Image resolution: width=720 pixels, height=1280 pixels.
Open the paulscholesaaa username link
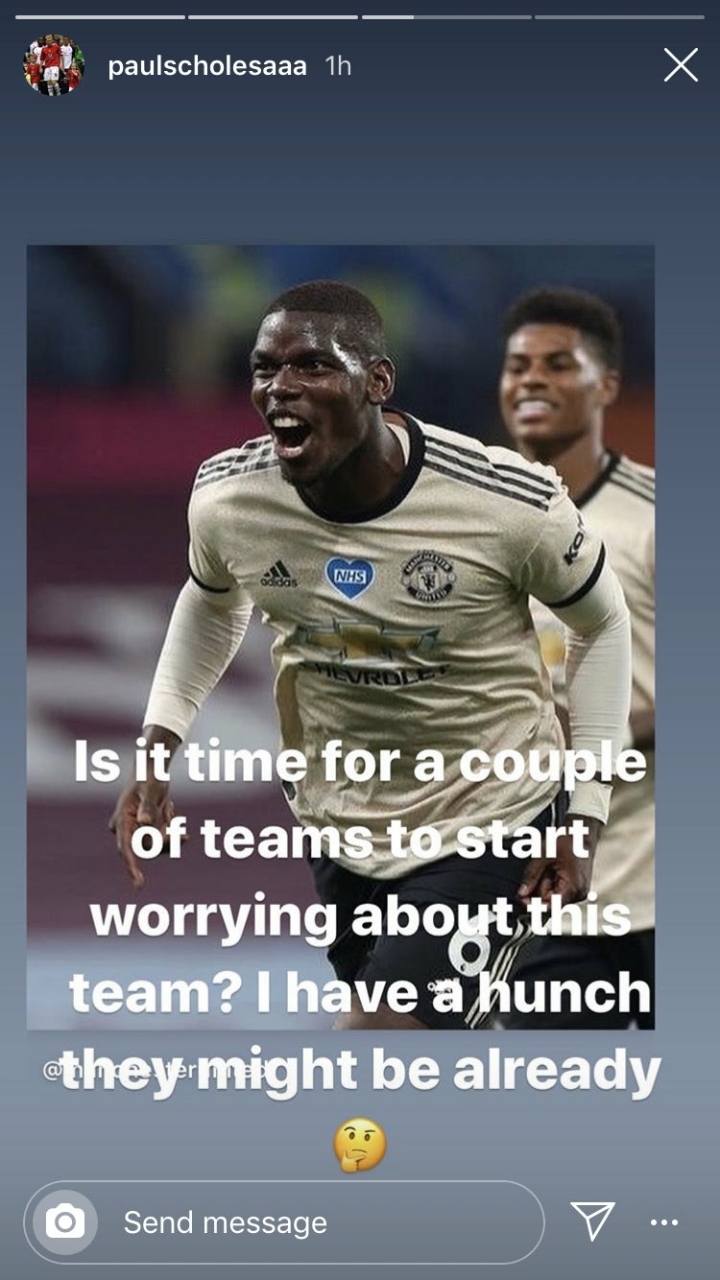coord(207,66)
